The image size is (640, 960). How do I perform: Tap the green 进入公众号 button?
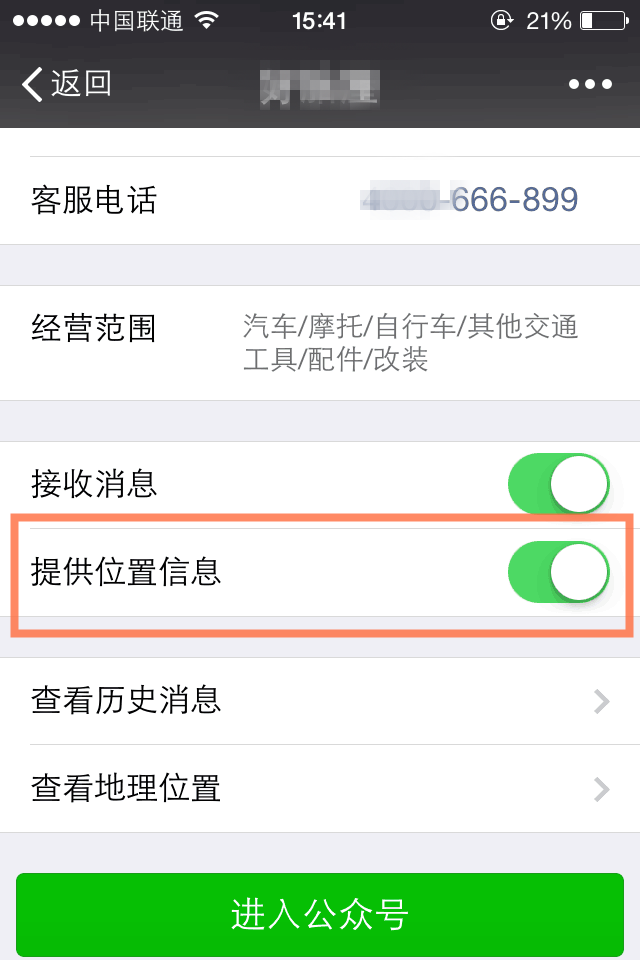[320, 915]
